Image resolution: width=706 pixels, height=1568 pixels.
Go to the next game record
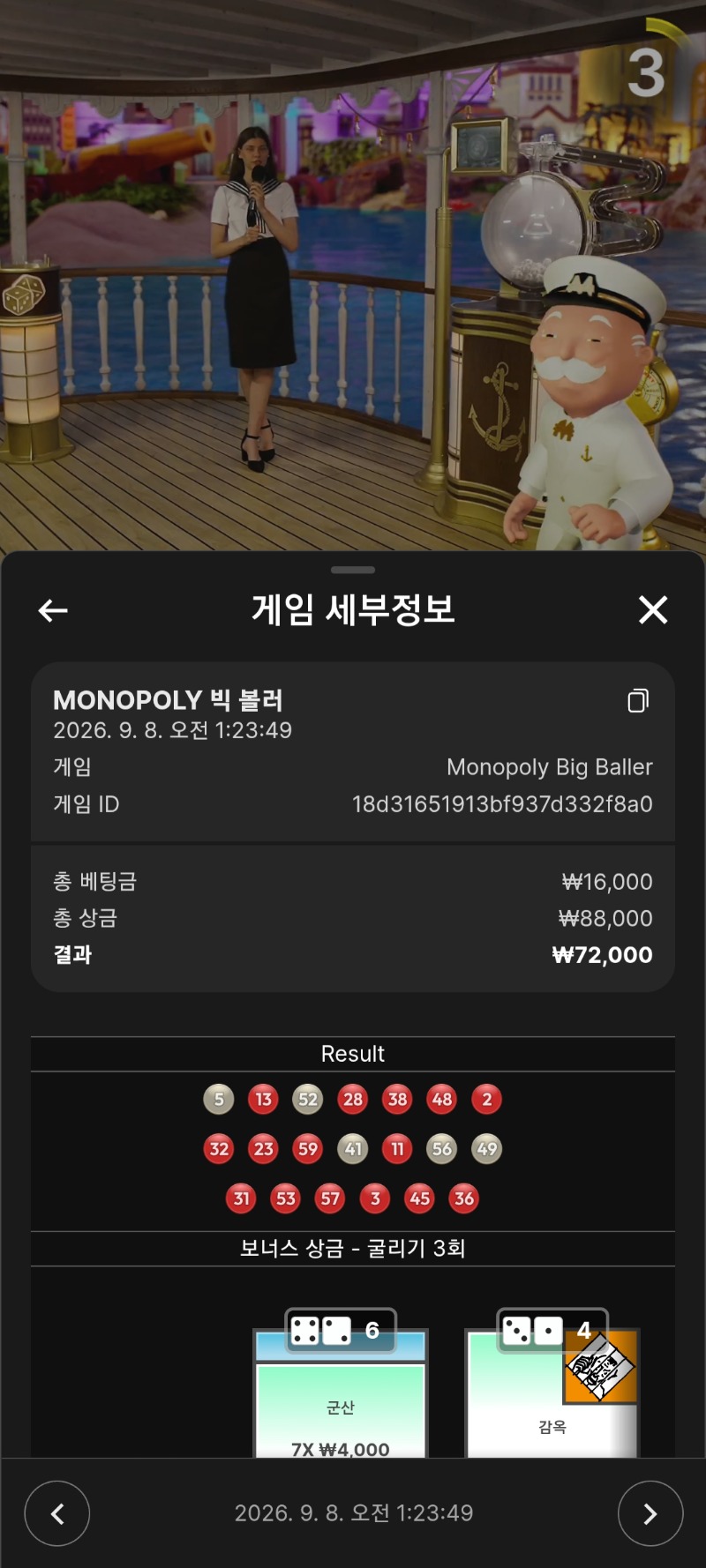[650, 1513]
